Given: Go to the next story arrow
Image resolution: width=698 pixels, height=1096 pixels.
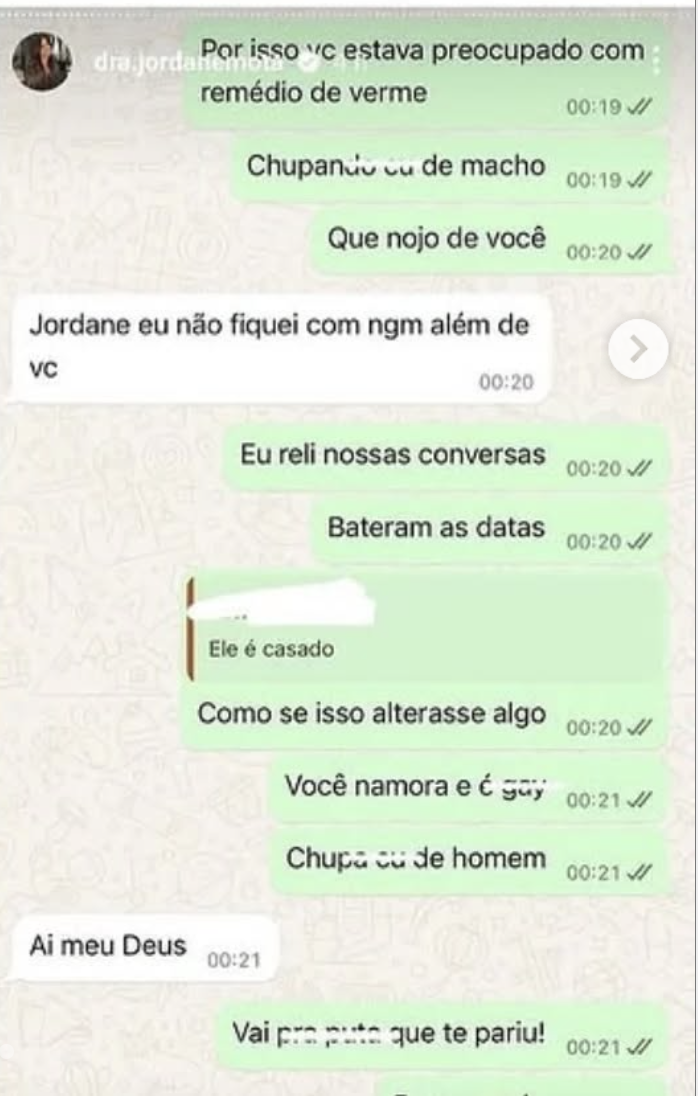Looking at the screenshot, I should [638, 349].
